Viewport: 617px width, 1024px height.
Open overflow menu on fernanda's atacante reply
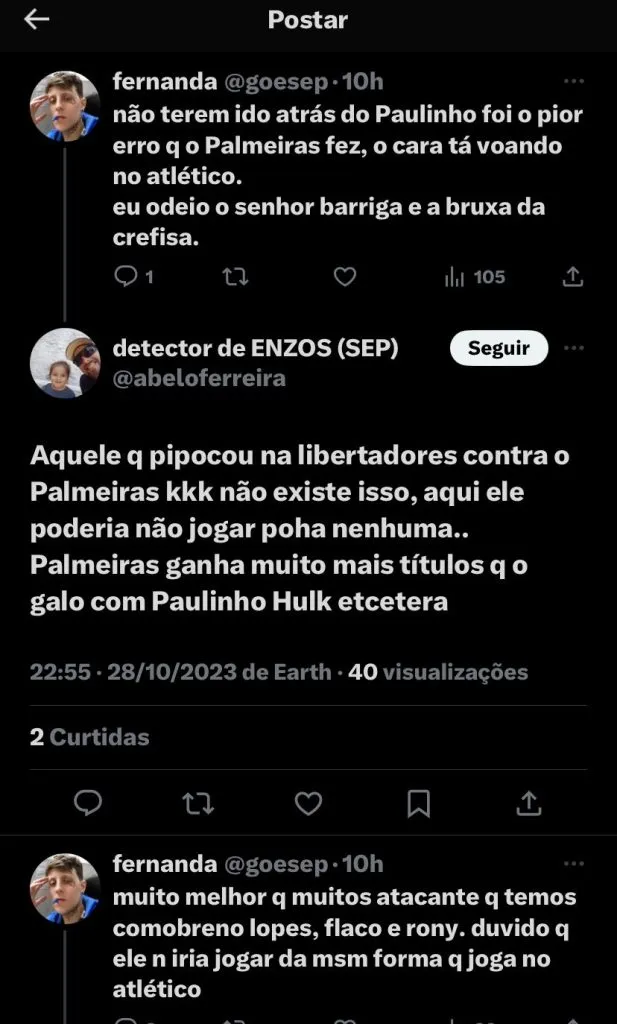point(573,864)
